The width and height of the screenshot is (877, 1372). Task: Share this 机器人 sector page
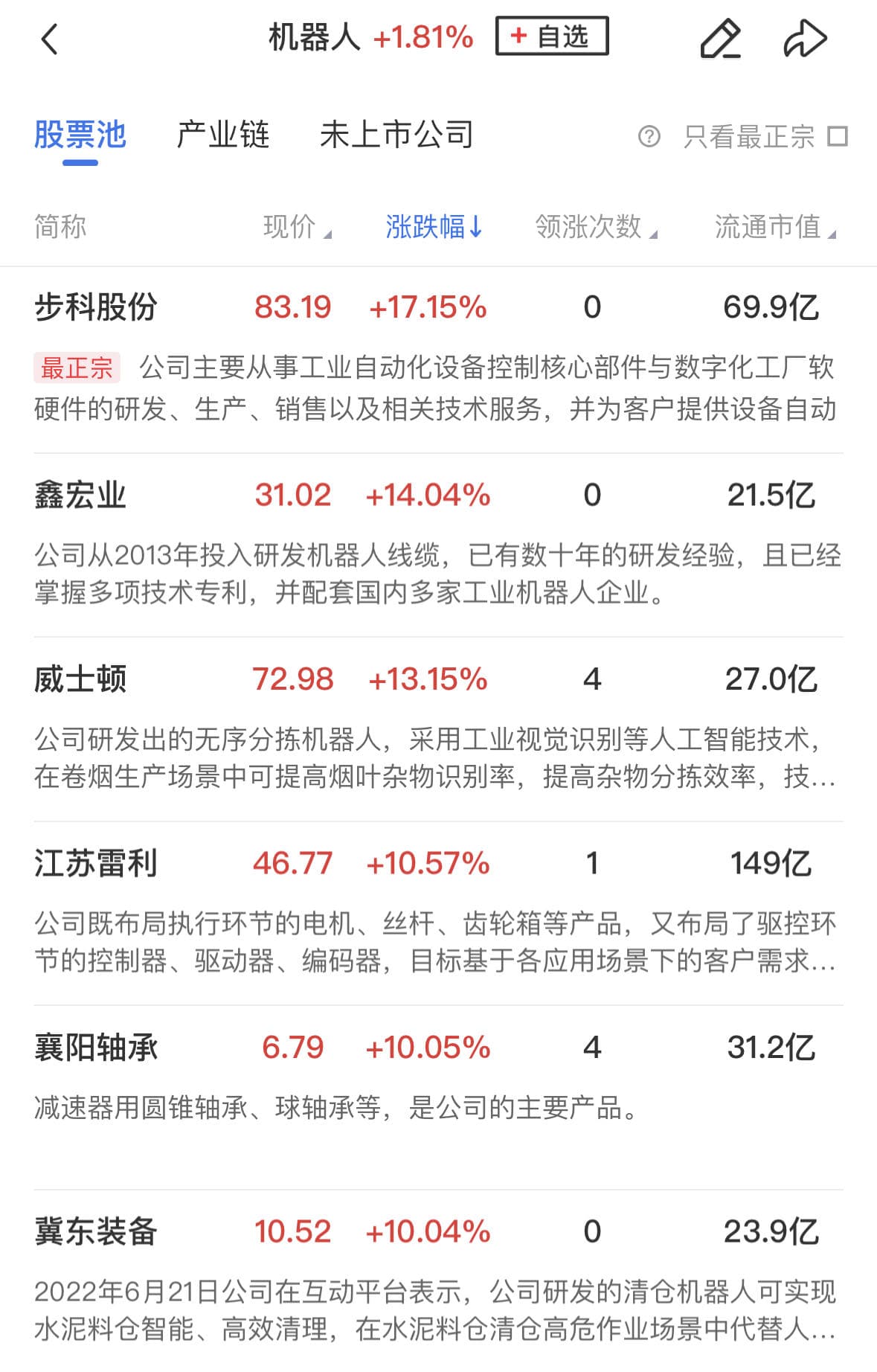click(805, 39)
